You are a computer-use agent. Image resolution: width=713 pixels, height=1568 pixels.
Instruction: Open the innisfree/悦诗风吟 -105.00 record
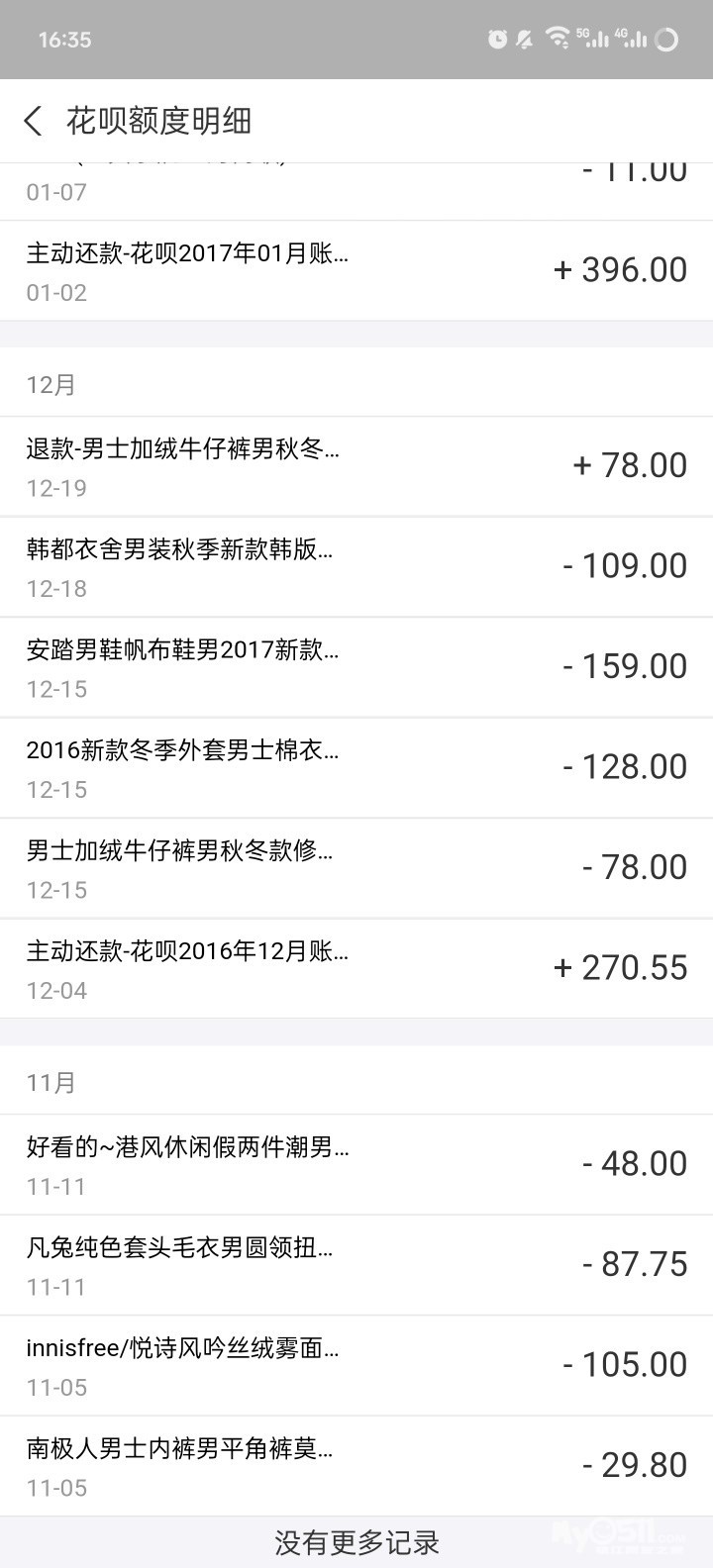point(356,1366)
